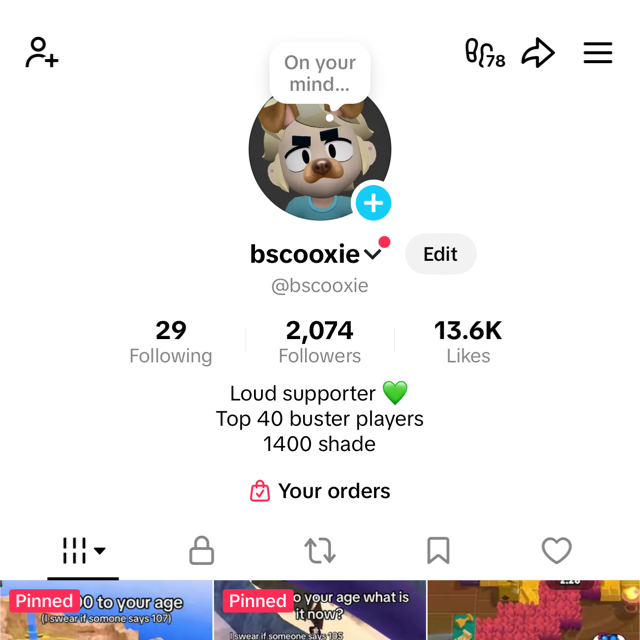View the 29 Following list
Viewport: 640px width, 640px height.
pyautogui.click(x=171, y=342)
